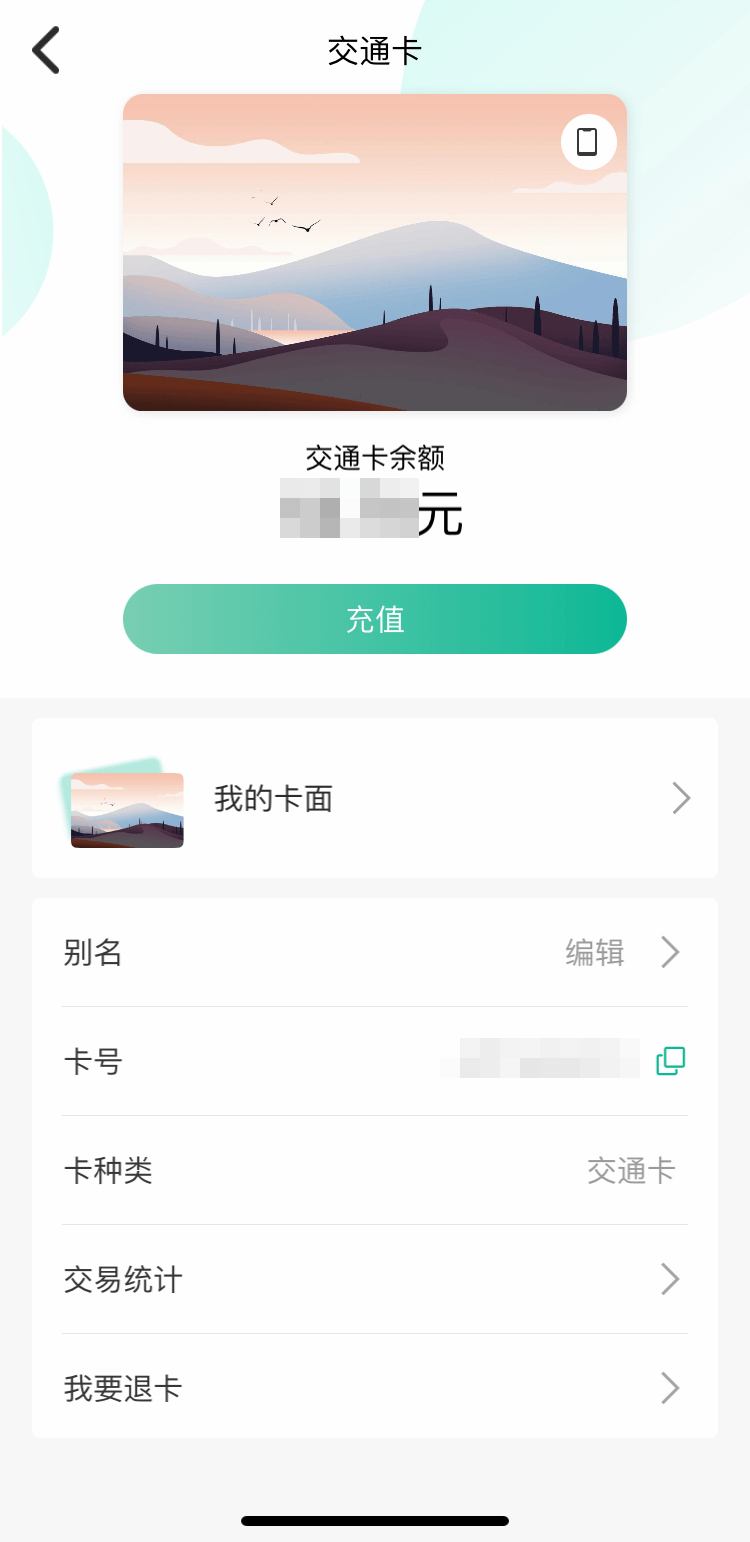Screen dimensions: 750x1542
Task: Tap the back arrow to leave 交通卡 page
Action: coord(45,49)
